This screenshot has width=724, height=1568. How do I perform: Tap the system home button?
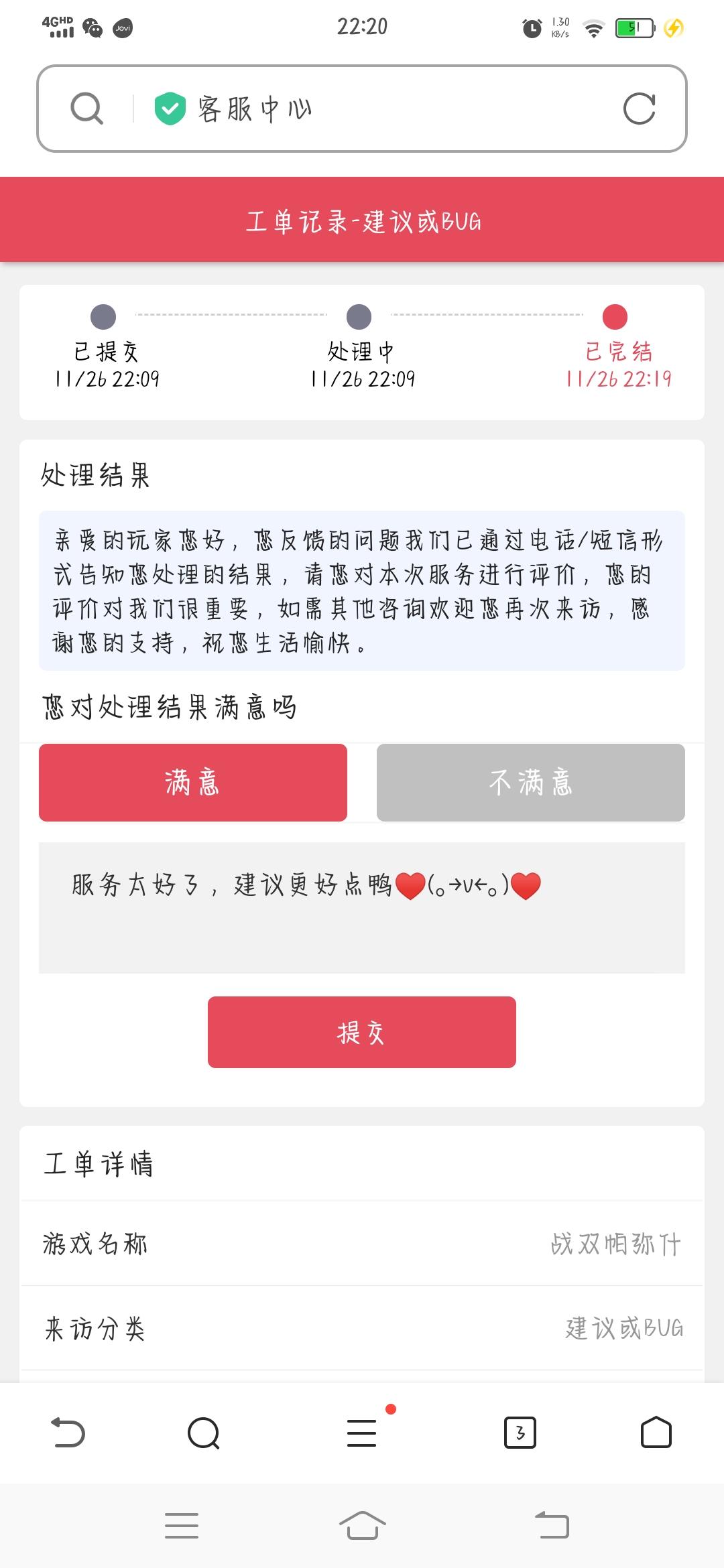[x=362, y=1526]
